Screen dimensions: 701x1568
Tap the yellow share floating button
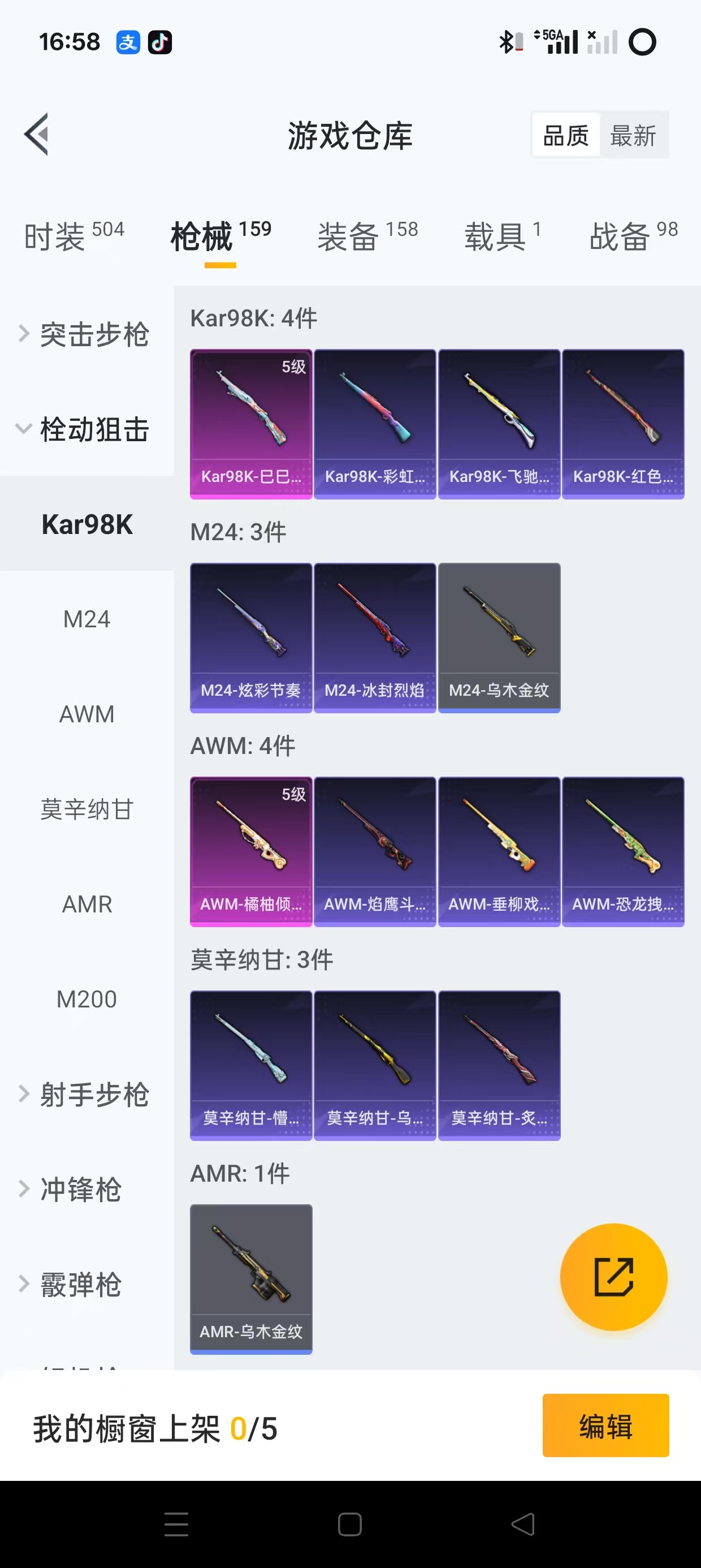pos(613,1277)
